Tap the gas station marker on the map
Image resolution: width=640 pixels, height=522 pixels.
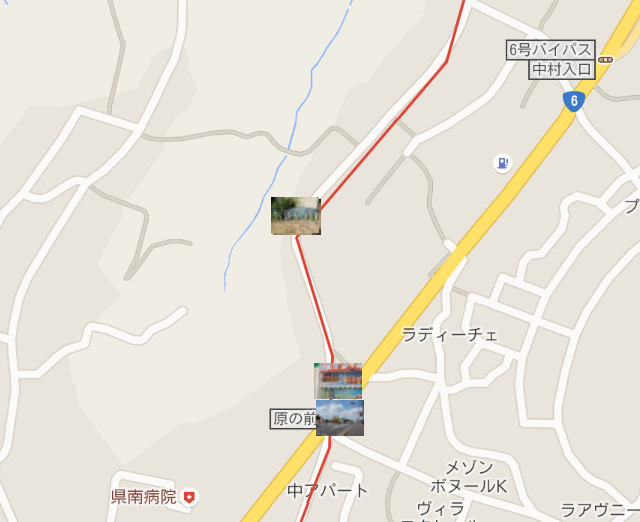(x=502, y=163)
